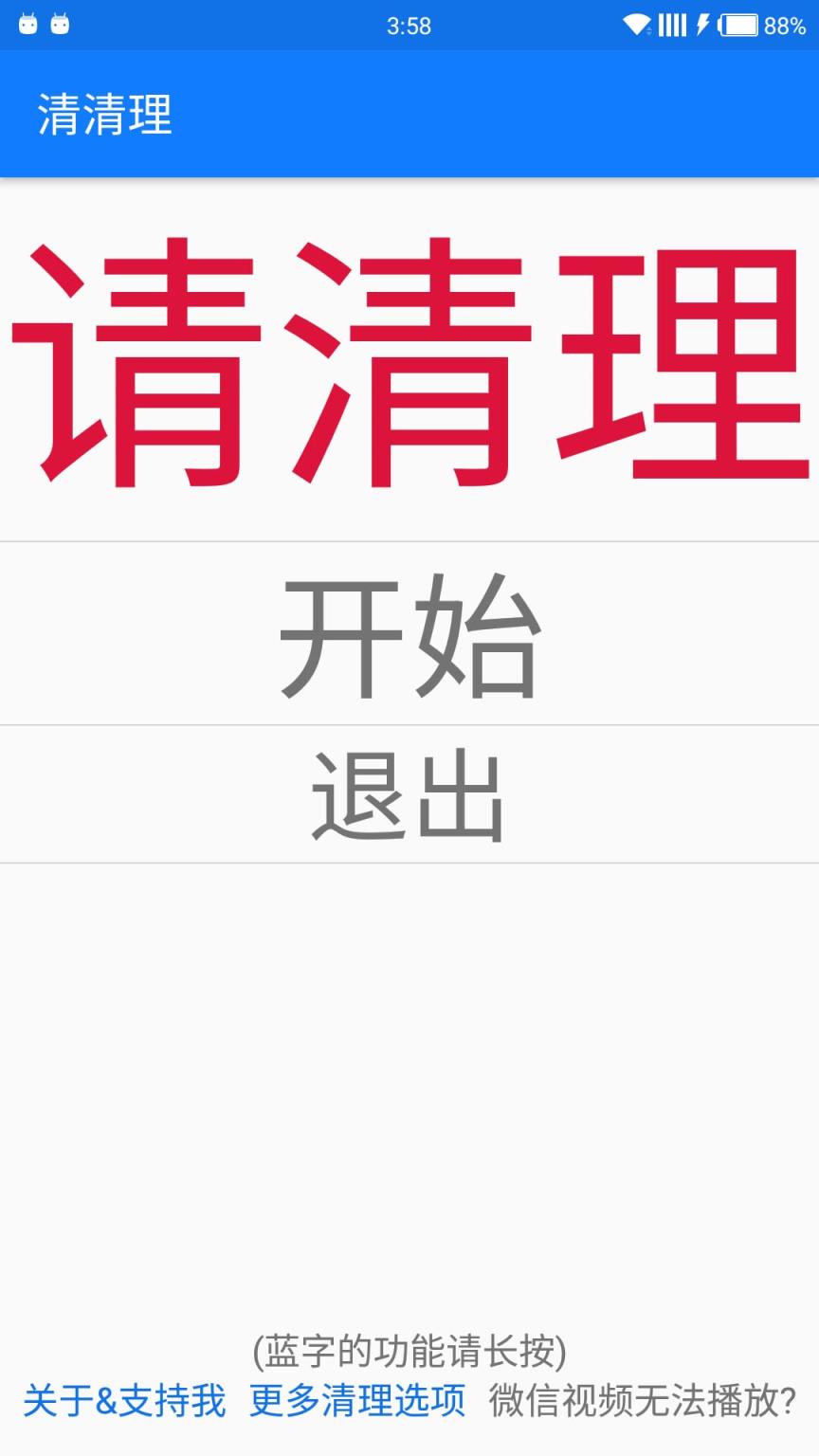Click the long-press hint text in parentheses
Viewport: 819px width, 1456px height.
coord(409,1352)
